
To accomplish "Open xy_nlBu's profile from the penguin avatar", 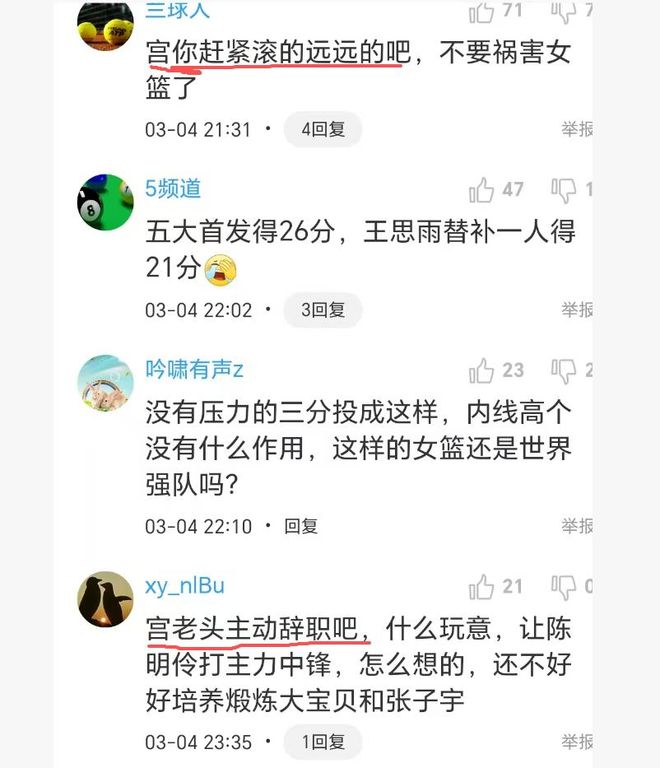I will 105,600.
